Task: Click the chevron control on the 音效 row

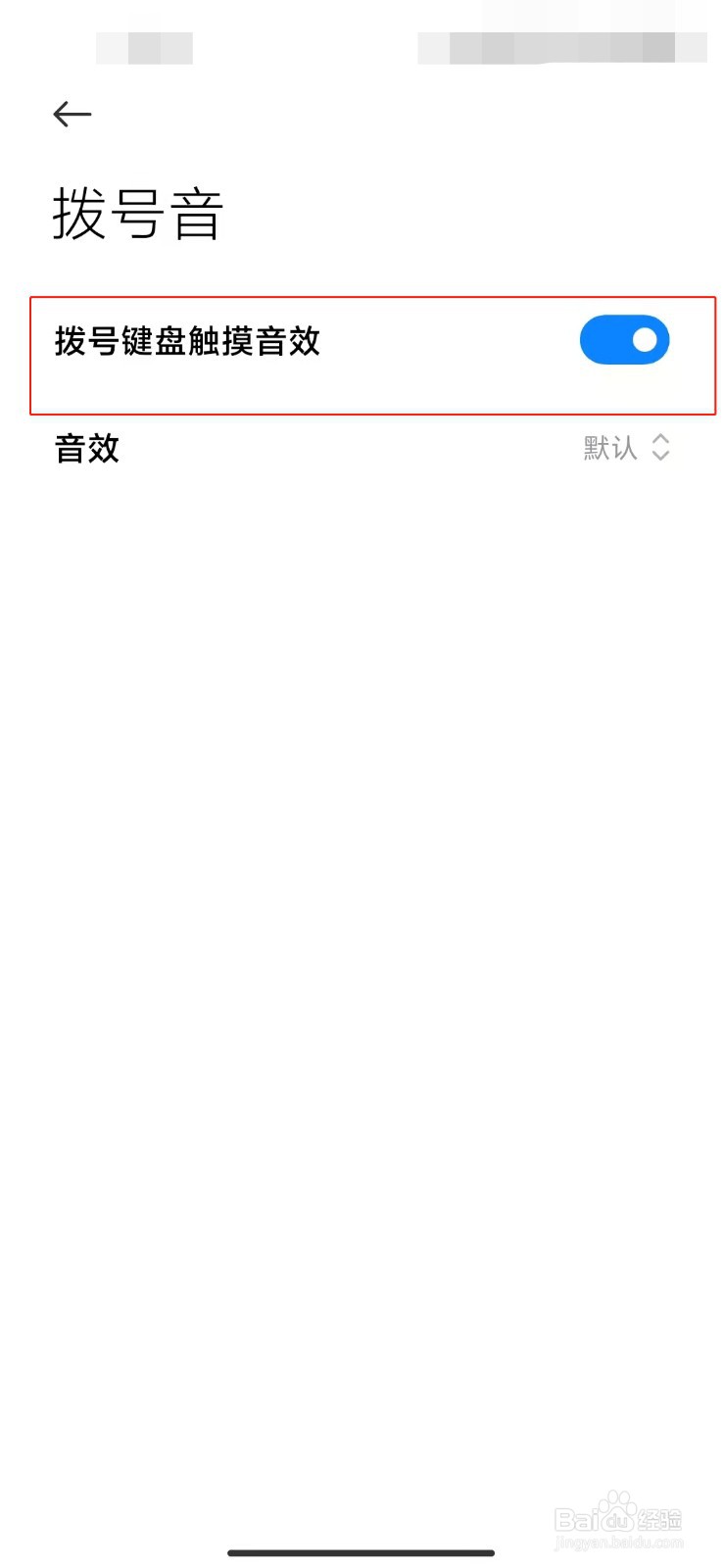Action: point(660,449)
